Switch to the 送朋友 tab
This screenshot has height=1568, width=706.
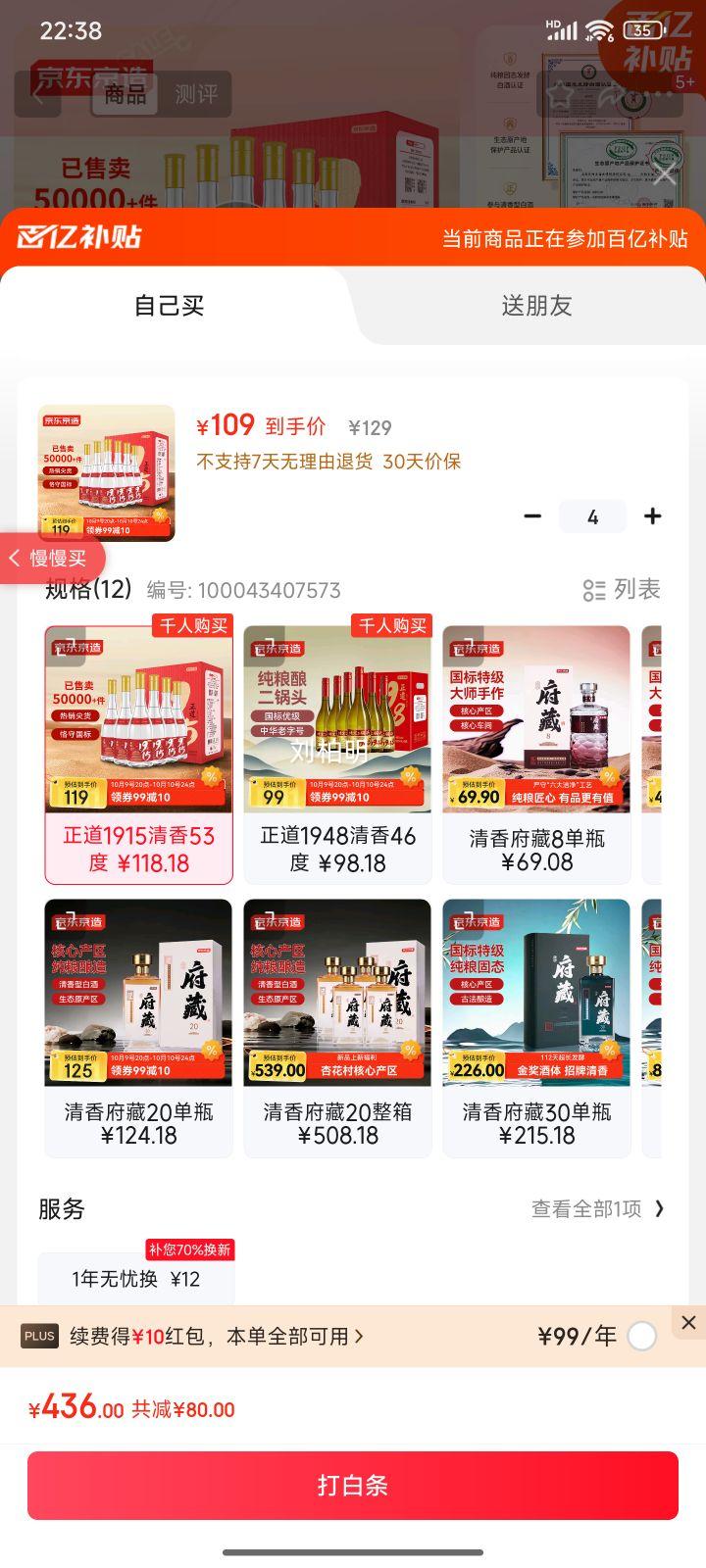point(536,306)
